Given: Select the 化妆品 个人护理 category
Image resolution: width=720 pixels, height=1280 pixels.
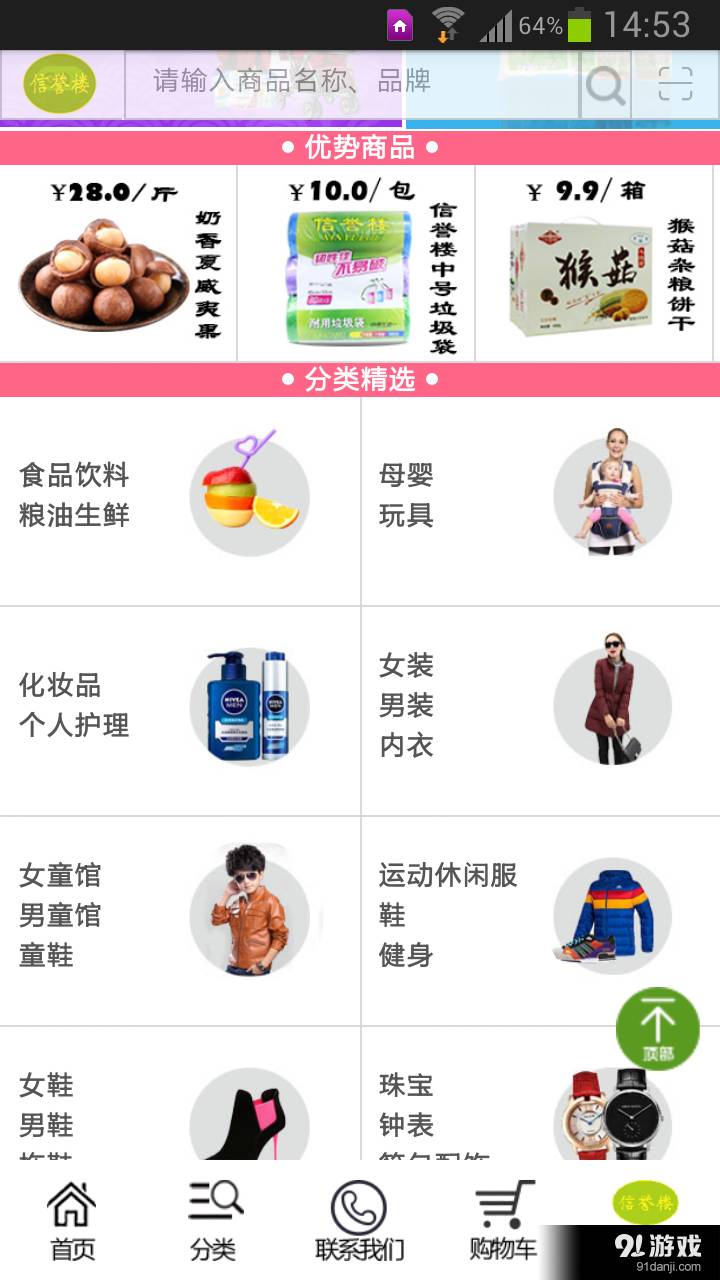Looking at the screenshot, I should pyautogui.click(x=180, y=711).
